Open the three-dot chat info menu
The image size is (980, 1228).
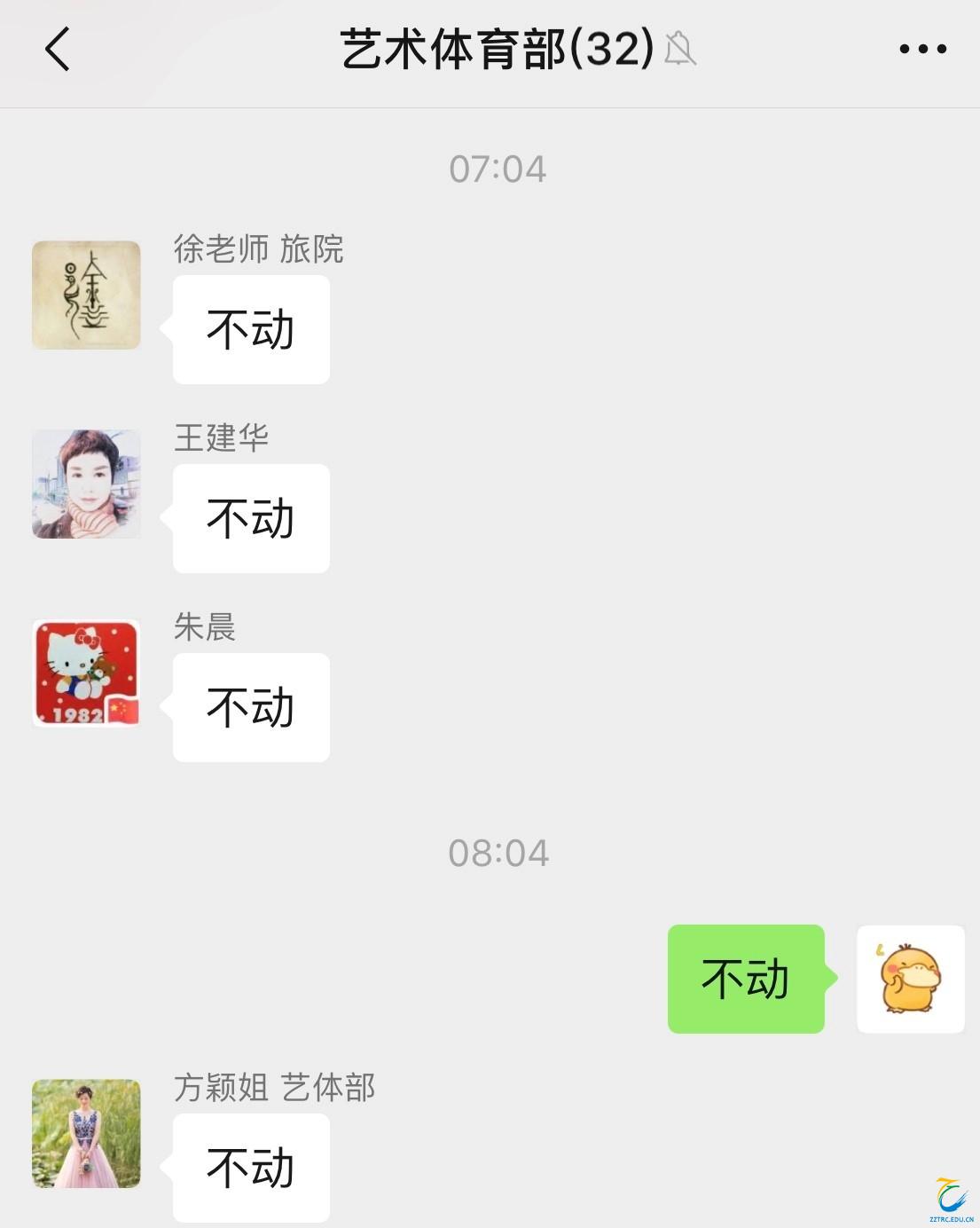[x=922, y=49]
